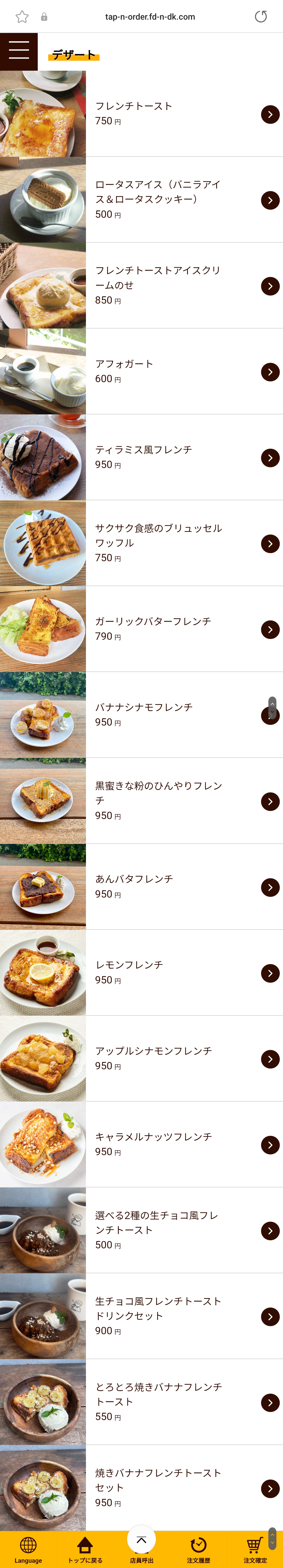Open フレンチトースト 750円 item

coord(270,114)
